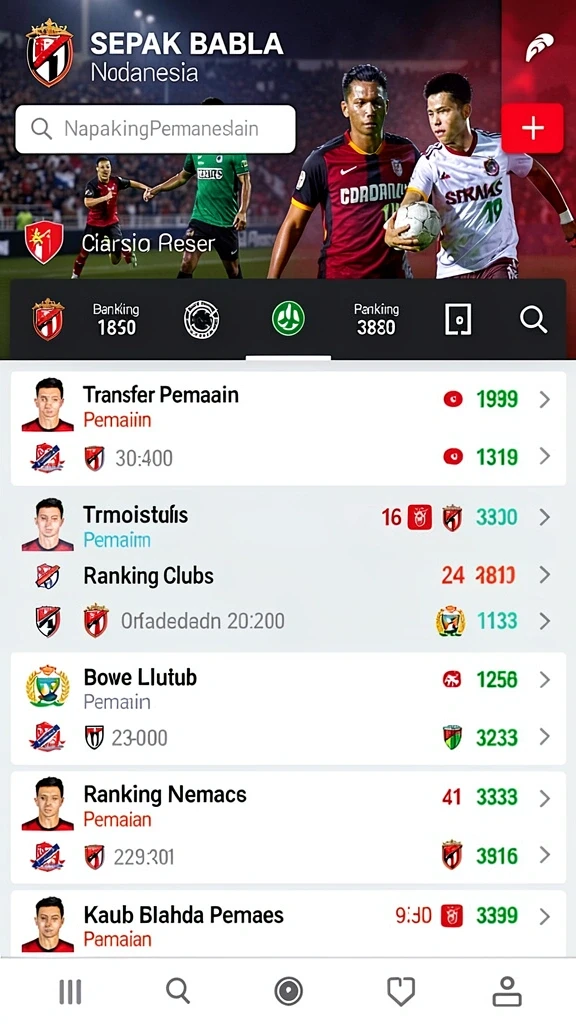The width and height of the screenshot is (576, 1024).
Task: Open the Ranking Clubs row
Action: pos(288,575)
